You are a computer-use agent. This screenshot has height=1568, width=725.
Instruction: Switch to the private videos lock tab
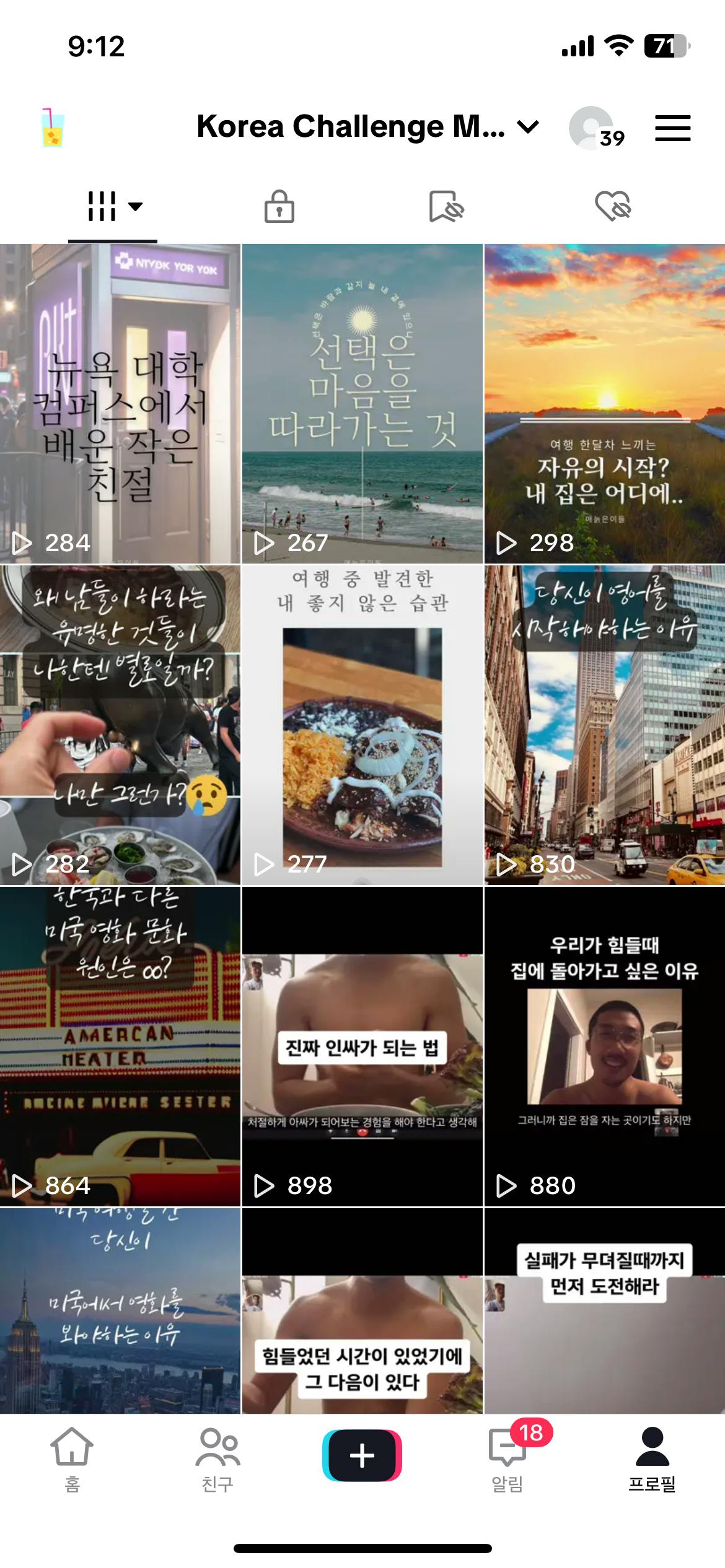pyautogui.click(x=279, y=206)
